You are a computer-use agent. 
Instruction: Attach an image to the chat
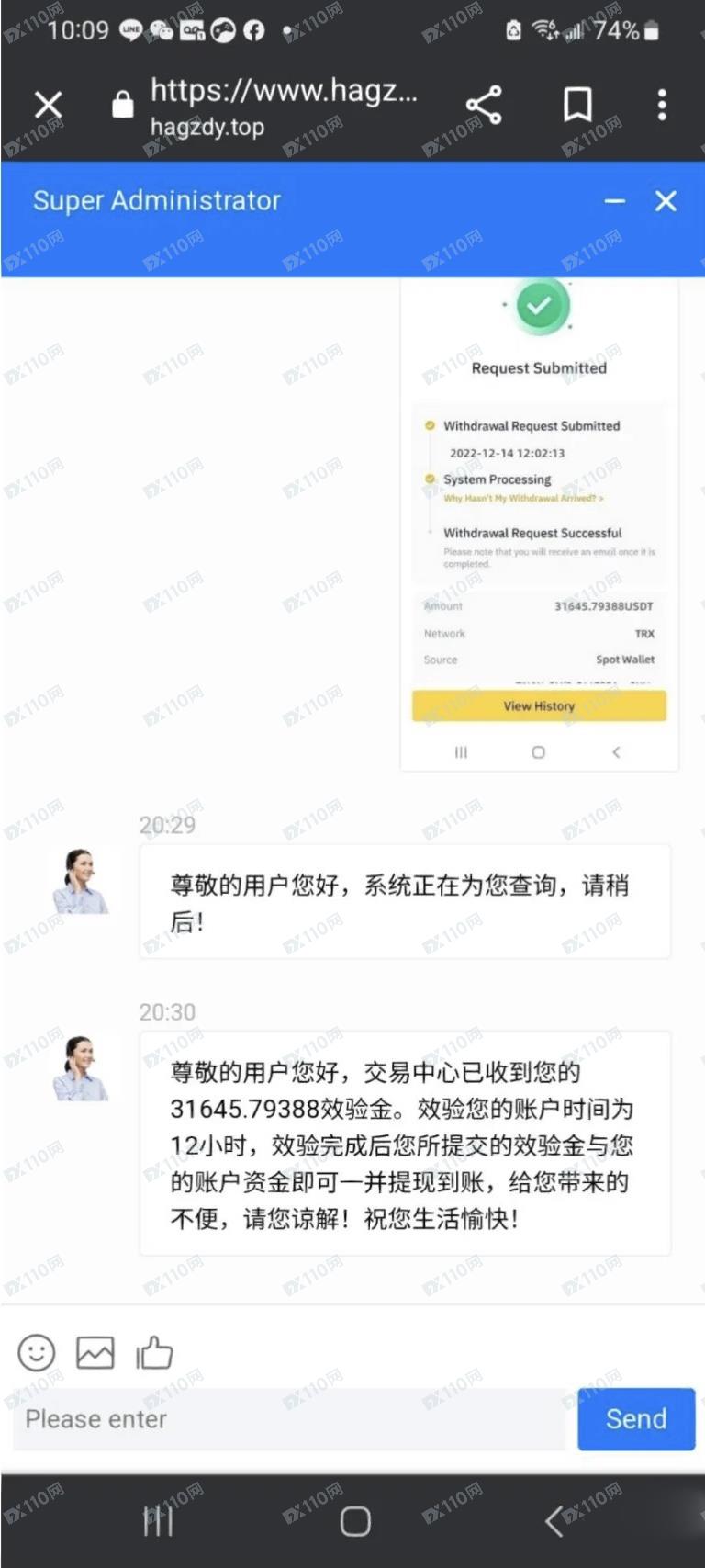pyautogui.click(x=95, y=1352)
